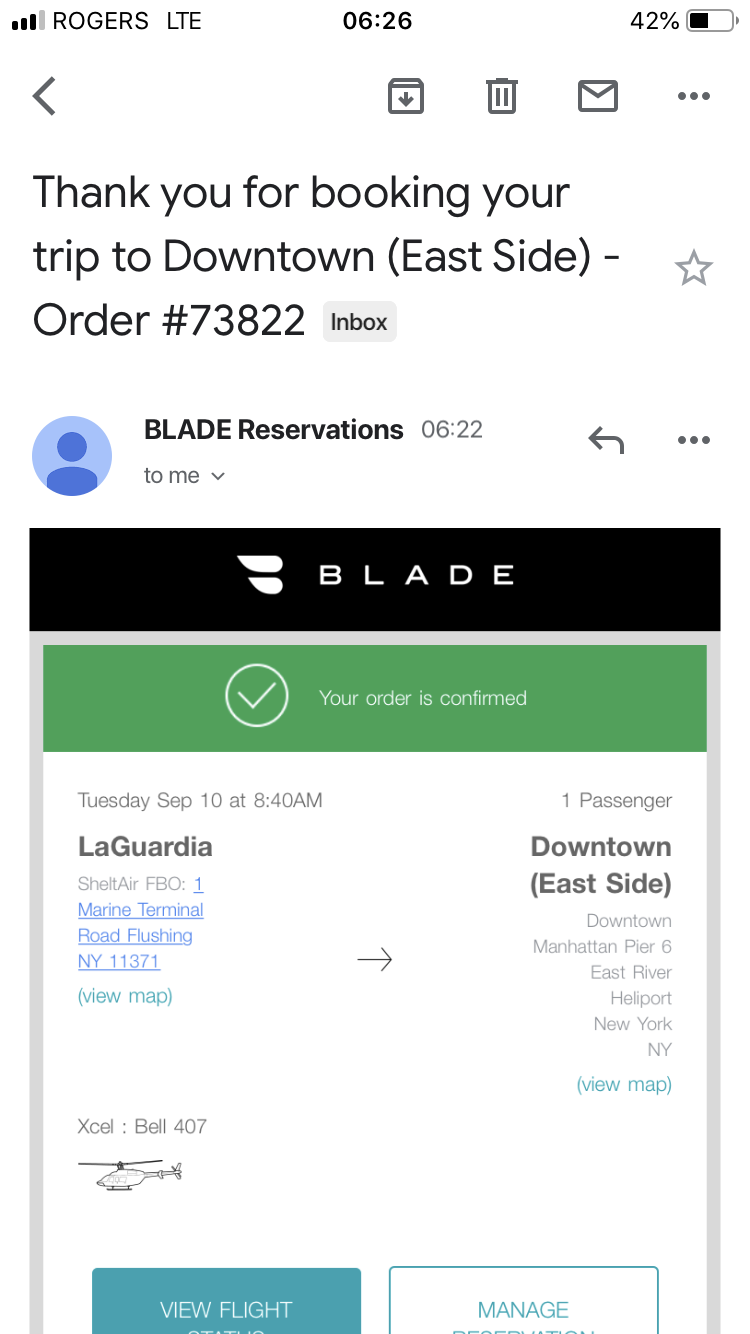Tap Manage Reservation button
Viewport: 750px width, 1334px height.
[x=523, y=1303]
